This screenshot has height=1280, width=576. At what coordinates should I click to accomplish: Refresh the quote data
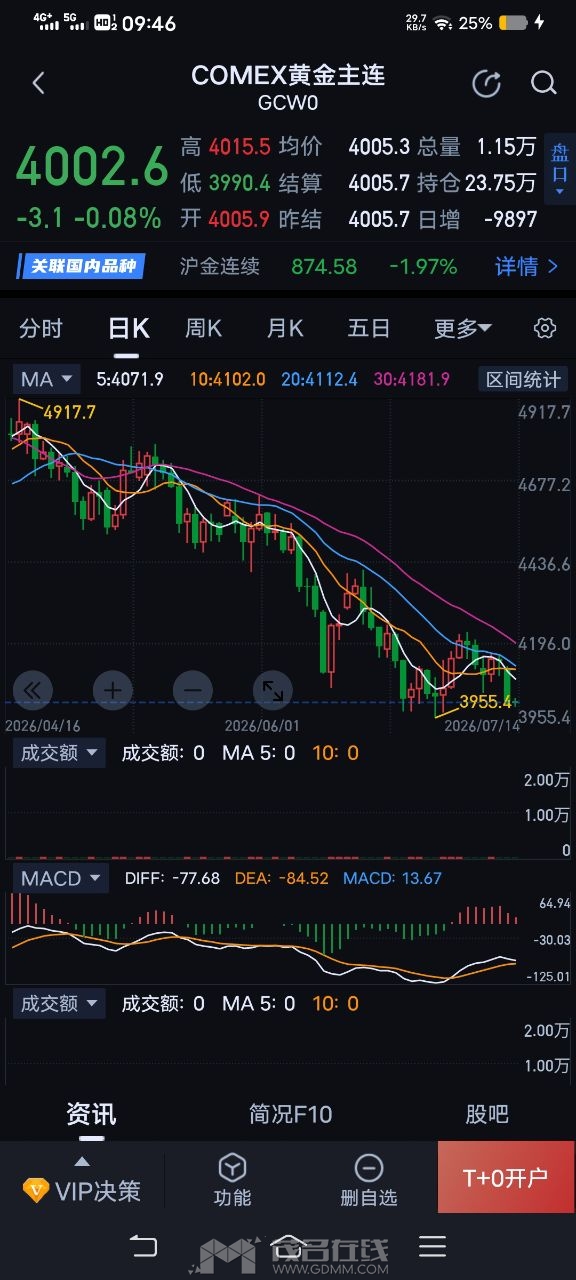(x=486, y=84)
